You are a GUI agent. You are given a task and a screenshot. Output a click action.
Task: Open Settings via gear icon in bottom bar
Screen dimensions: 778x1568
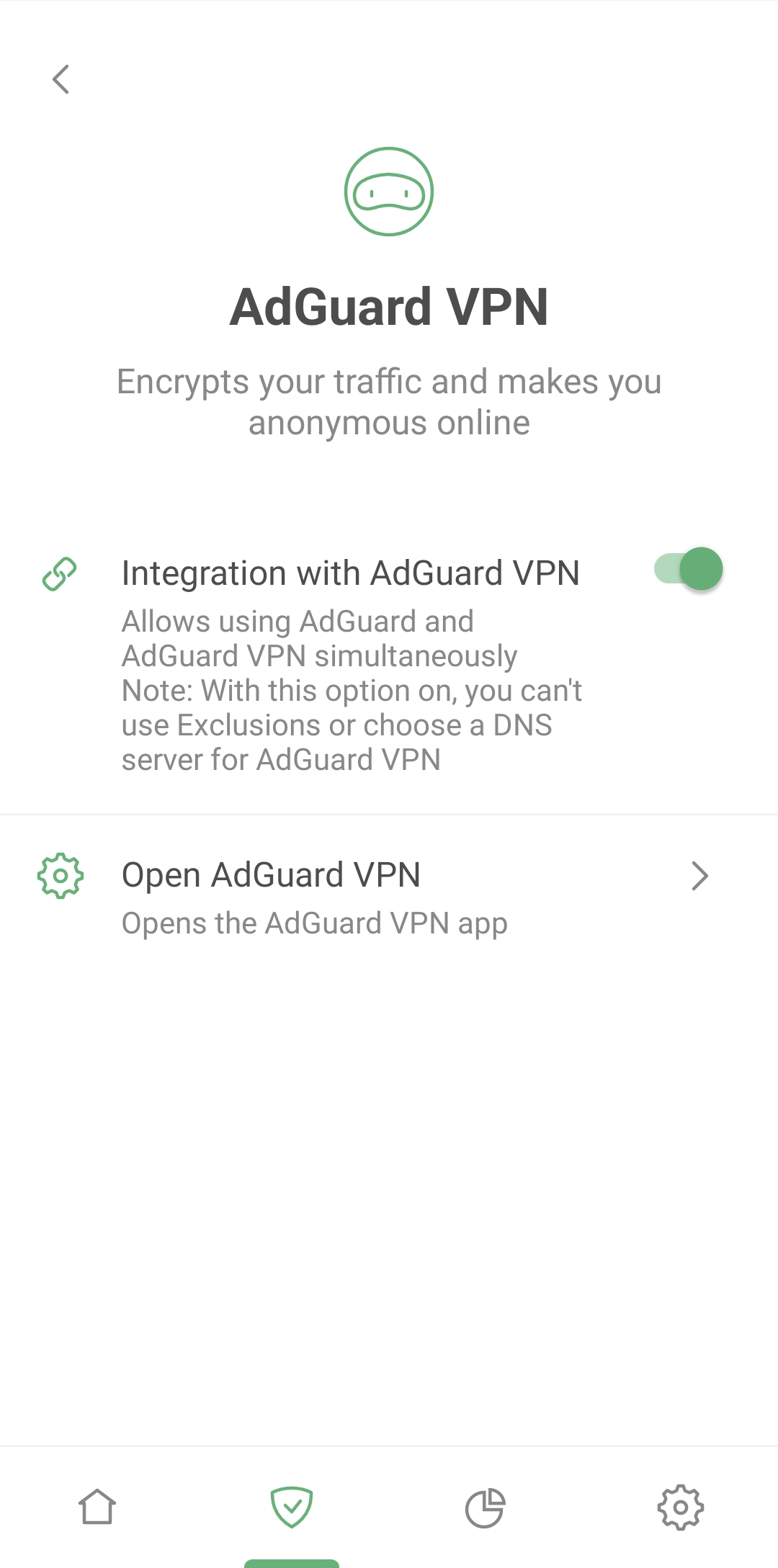pyautogui.click(x=679, y=1507)
